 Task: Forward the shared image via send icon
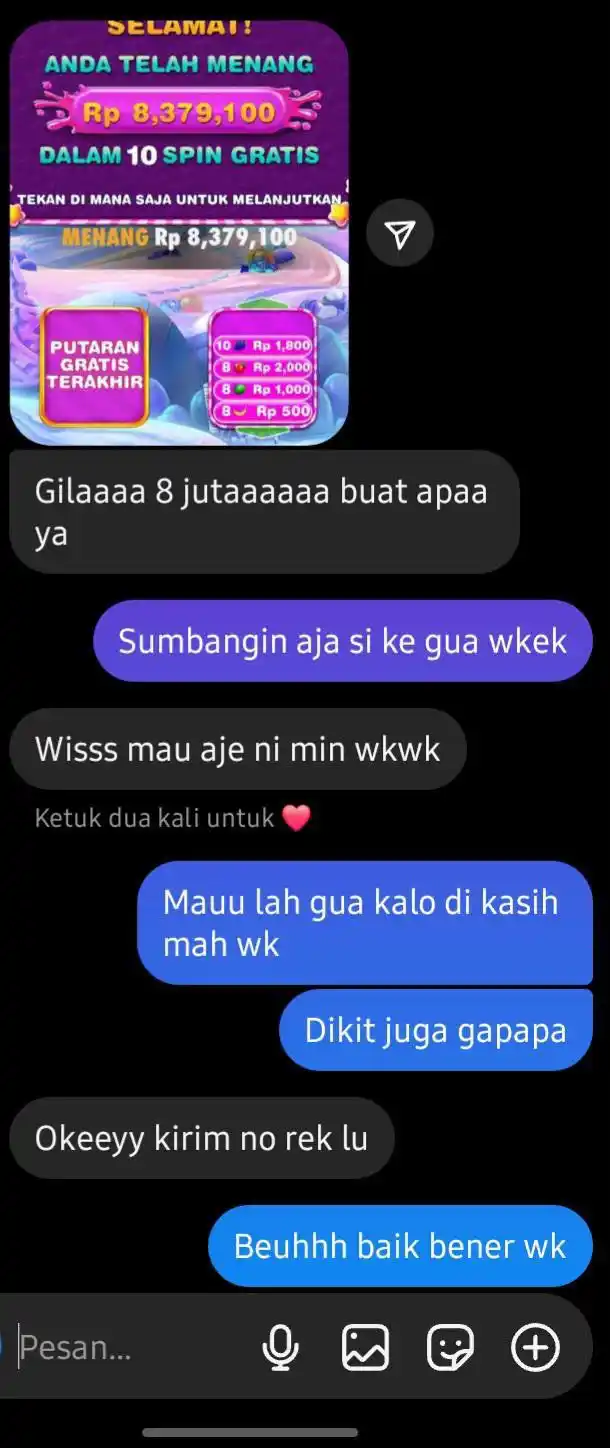pyautogui.click(x=400, y=234)
